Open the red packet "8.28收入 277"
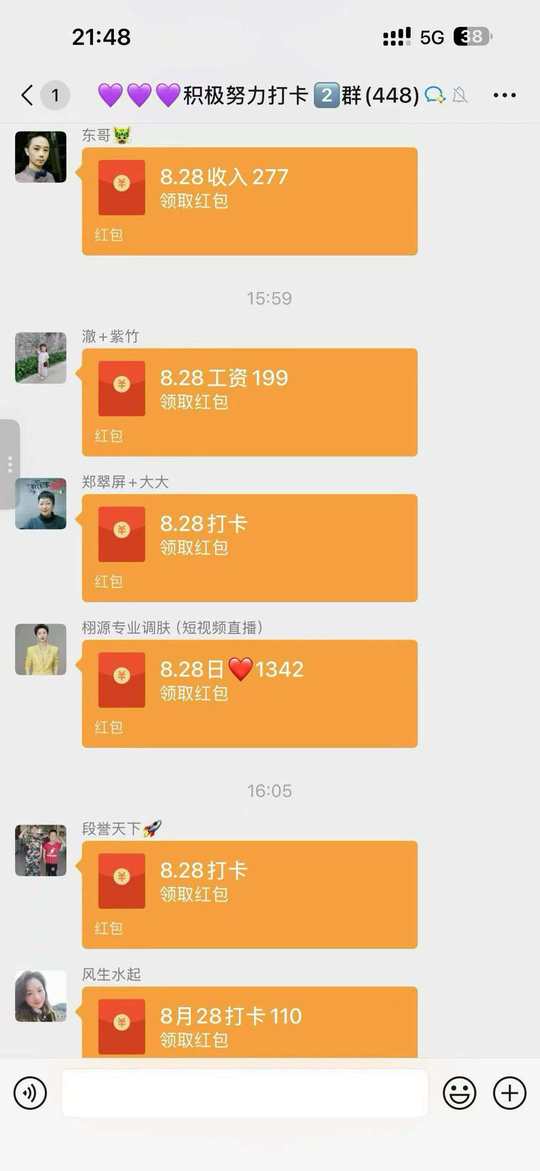 [249, 202]
